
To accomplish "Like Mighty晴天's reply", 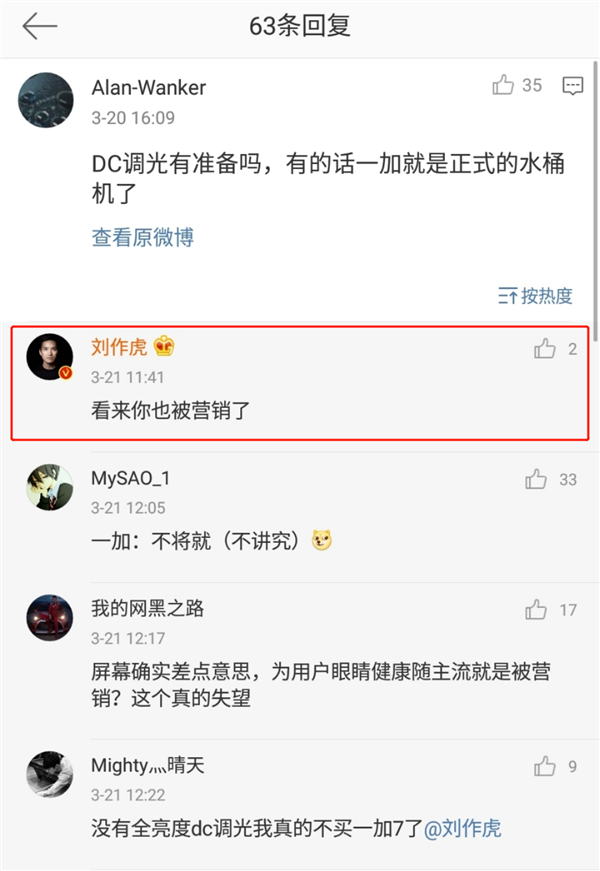I will click(545, 767).
